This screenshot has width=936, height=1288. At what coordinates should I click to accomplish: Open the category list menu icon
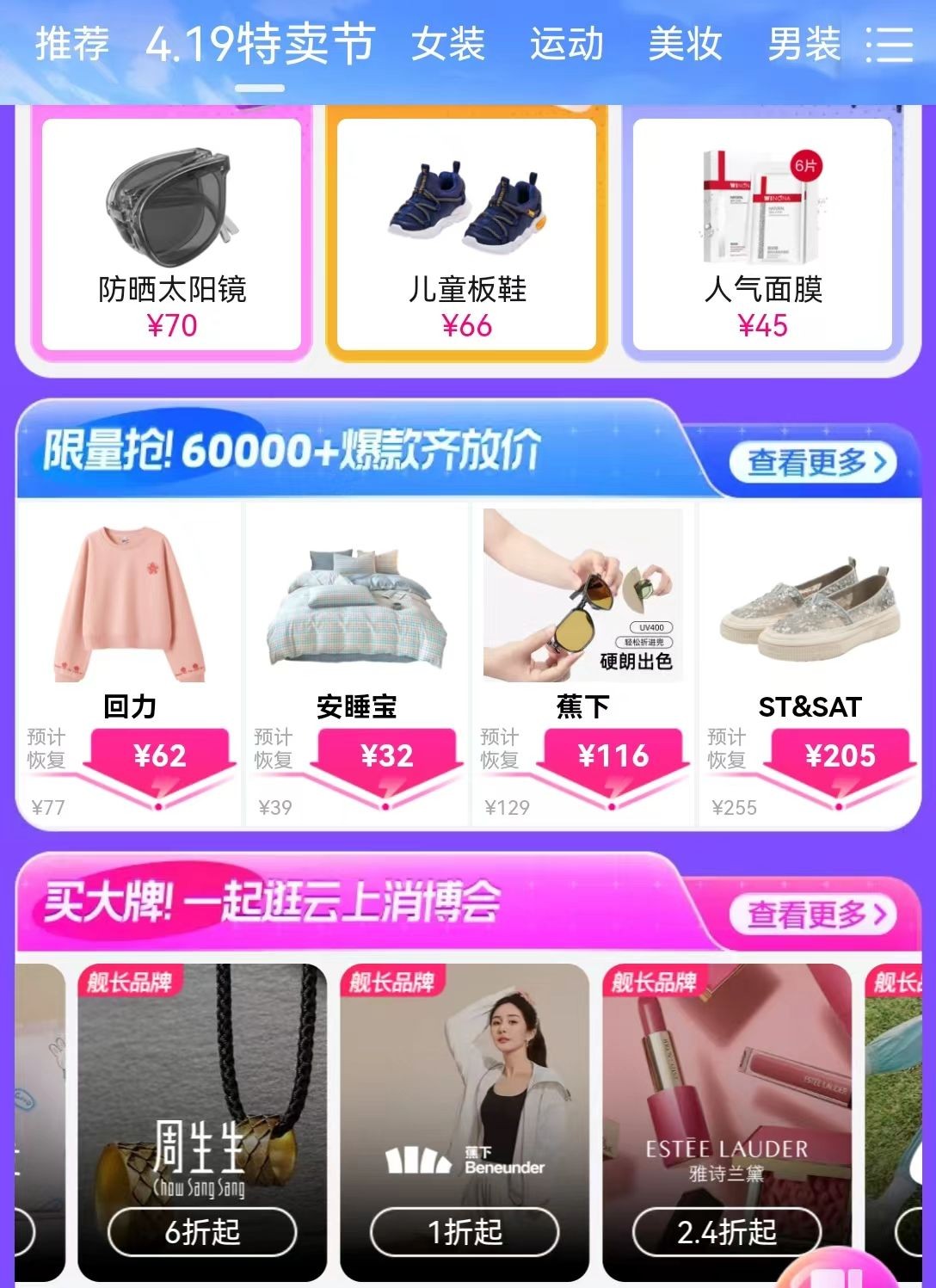[890, 44]
